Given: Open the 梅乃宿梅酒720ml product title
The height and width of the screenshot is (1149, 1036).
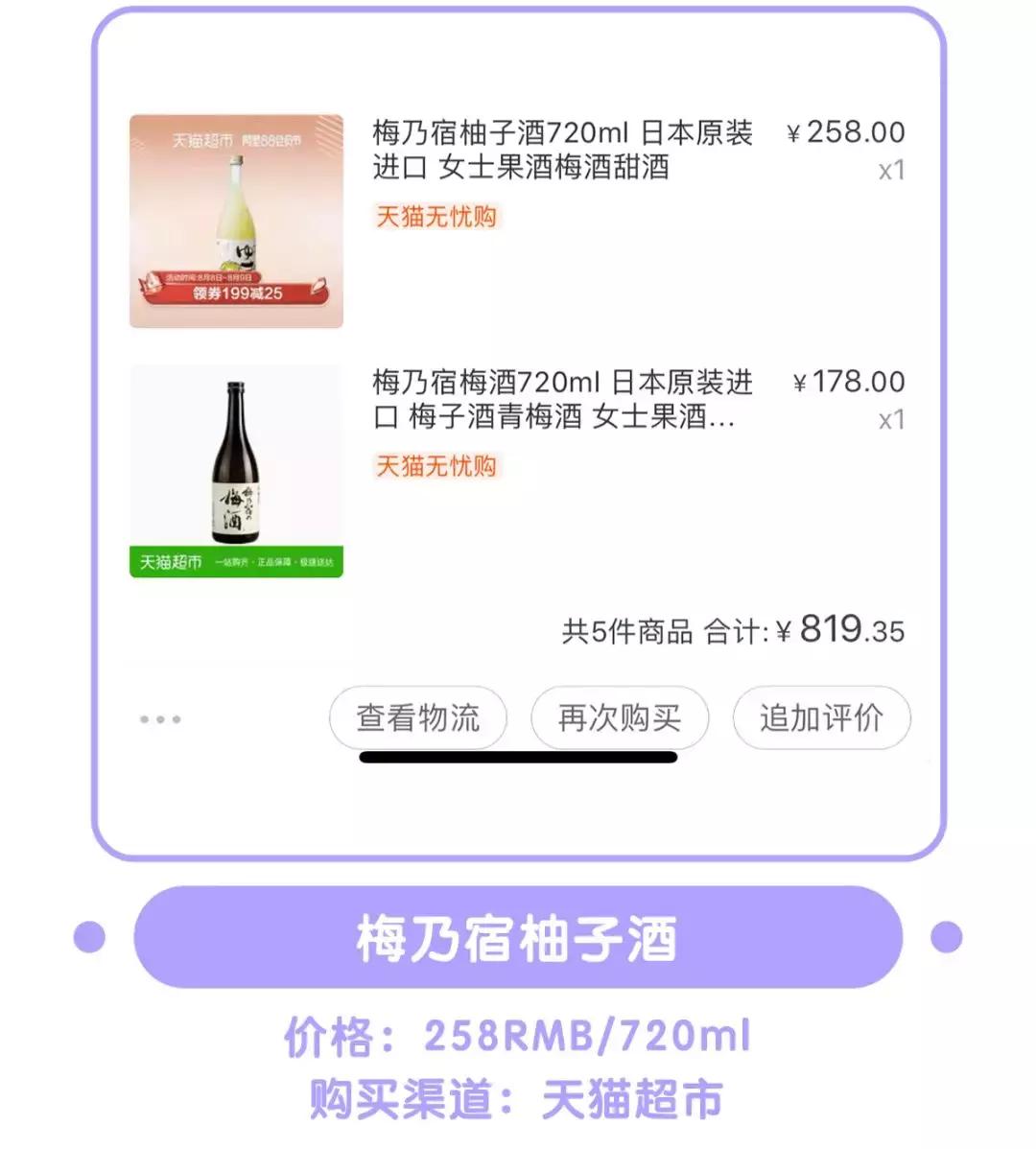Looking at the screenshot, I should point(562,401).
